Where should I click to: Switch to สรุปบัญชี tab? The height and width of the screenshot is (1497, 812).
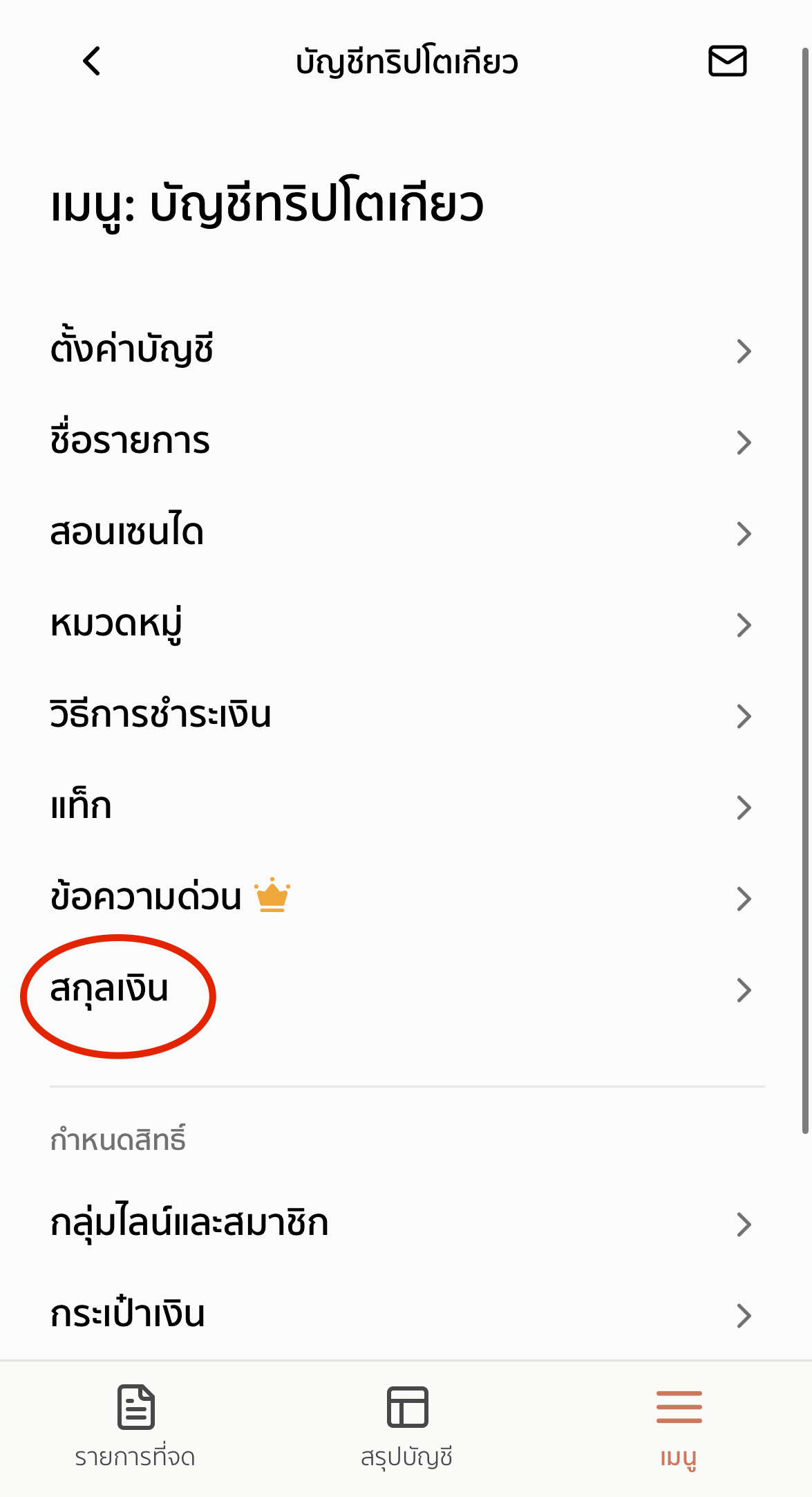point(406,1427)
